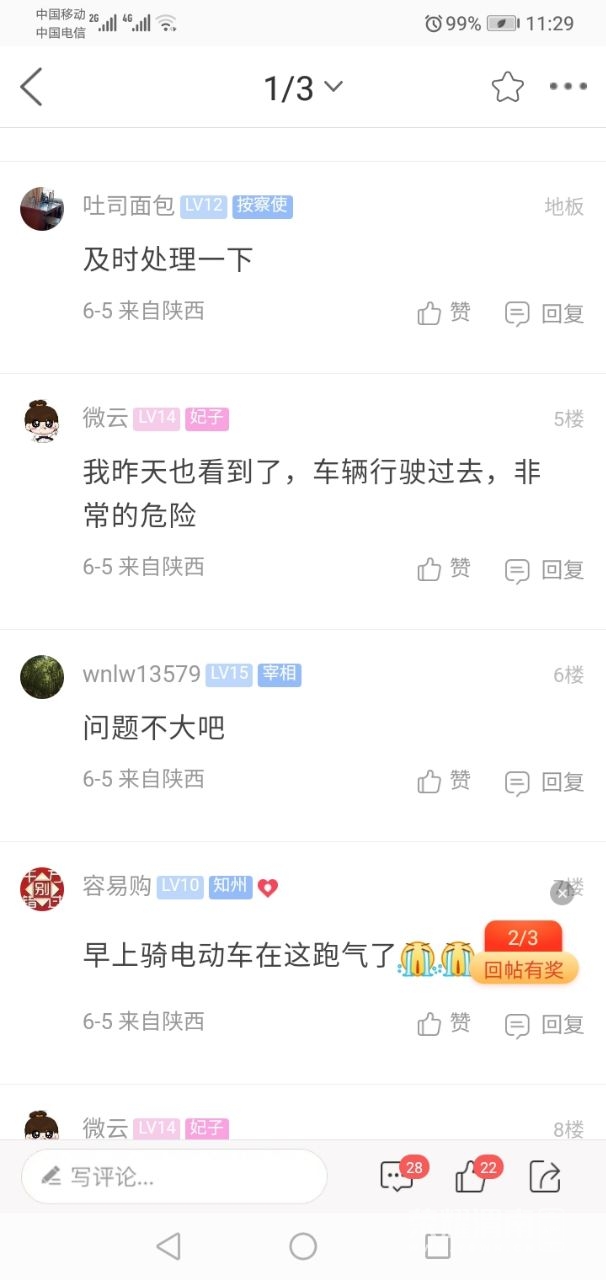
Task: Reply to 容易购's comment
Action: (545, 1023)
